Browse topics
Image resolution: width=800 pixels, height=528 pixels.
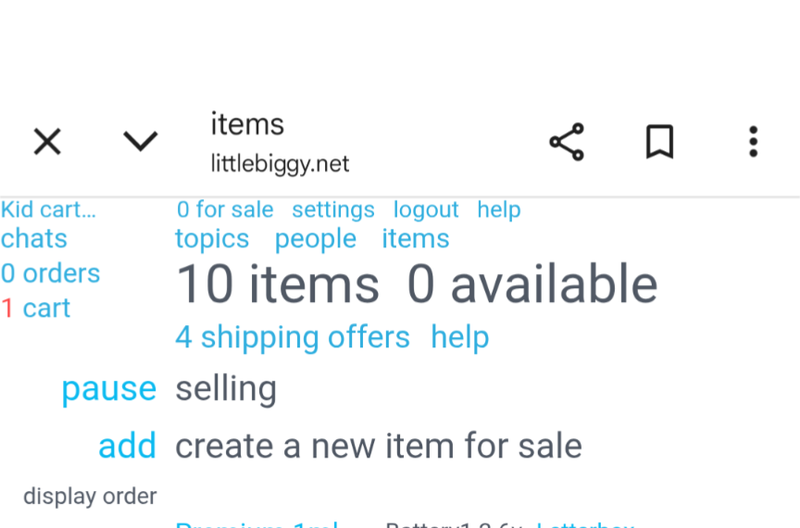pyautogui.click(x=212, y=239)
